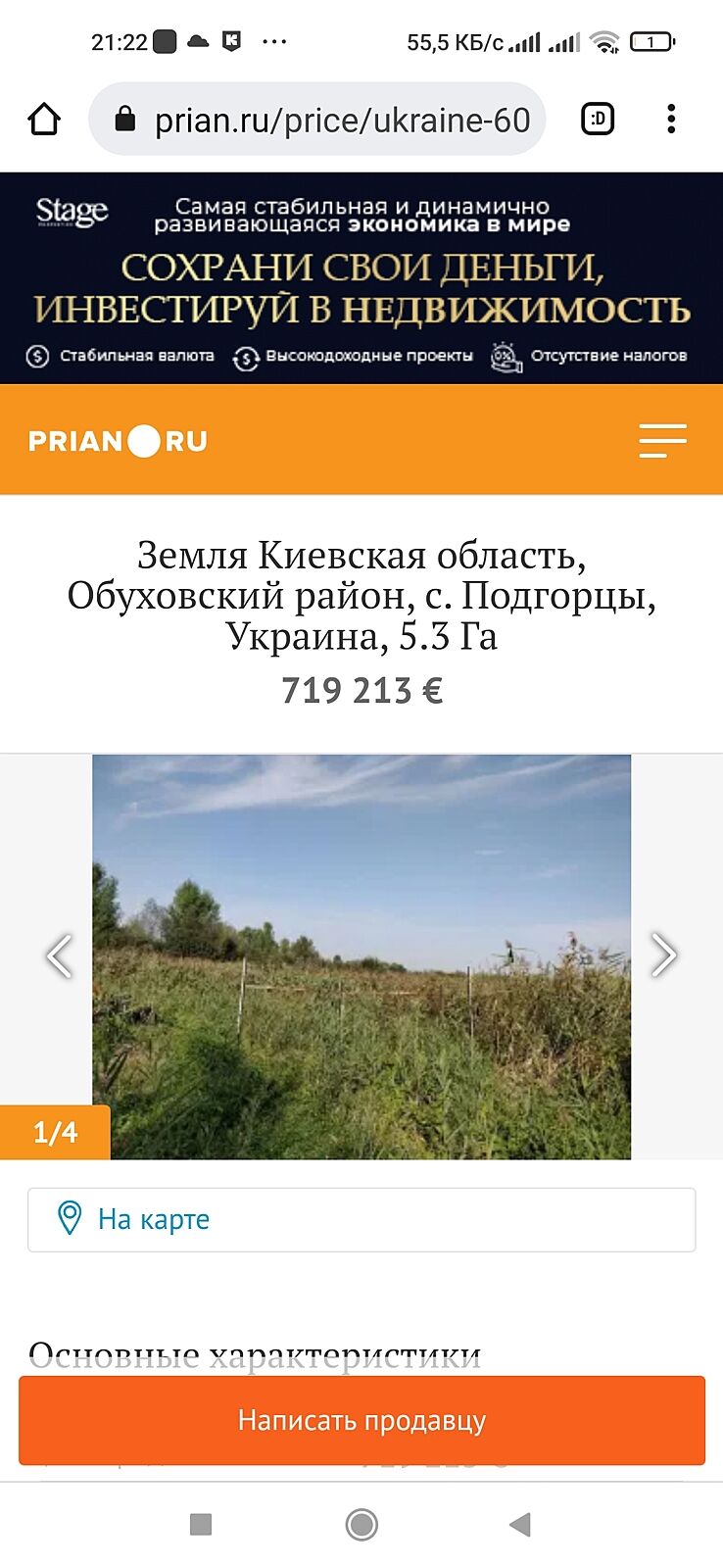The image size is (723, 1568).
Task: Show the previous property photo
Action: point(59,956)
